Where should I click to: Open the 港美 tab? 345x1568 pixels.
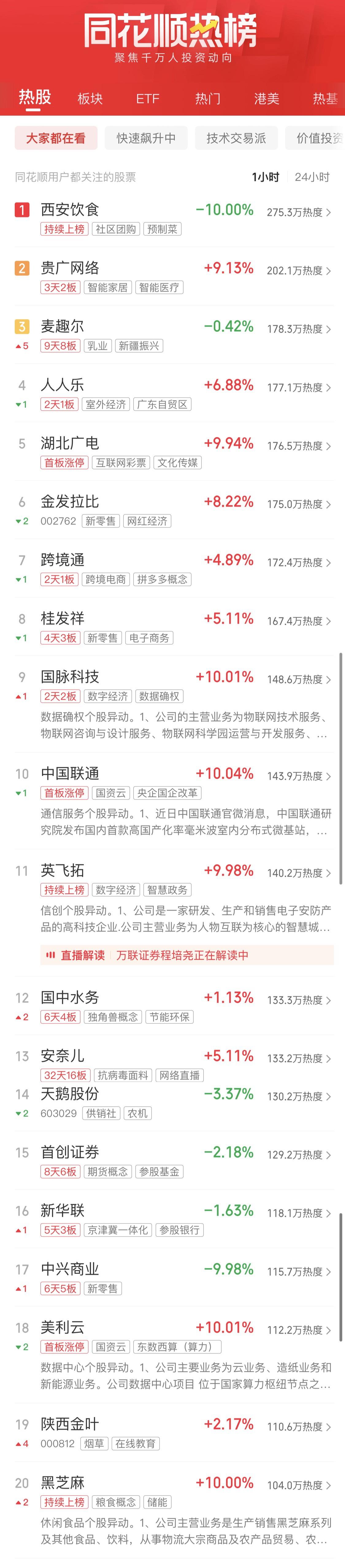[266, 99]
